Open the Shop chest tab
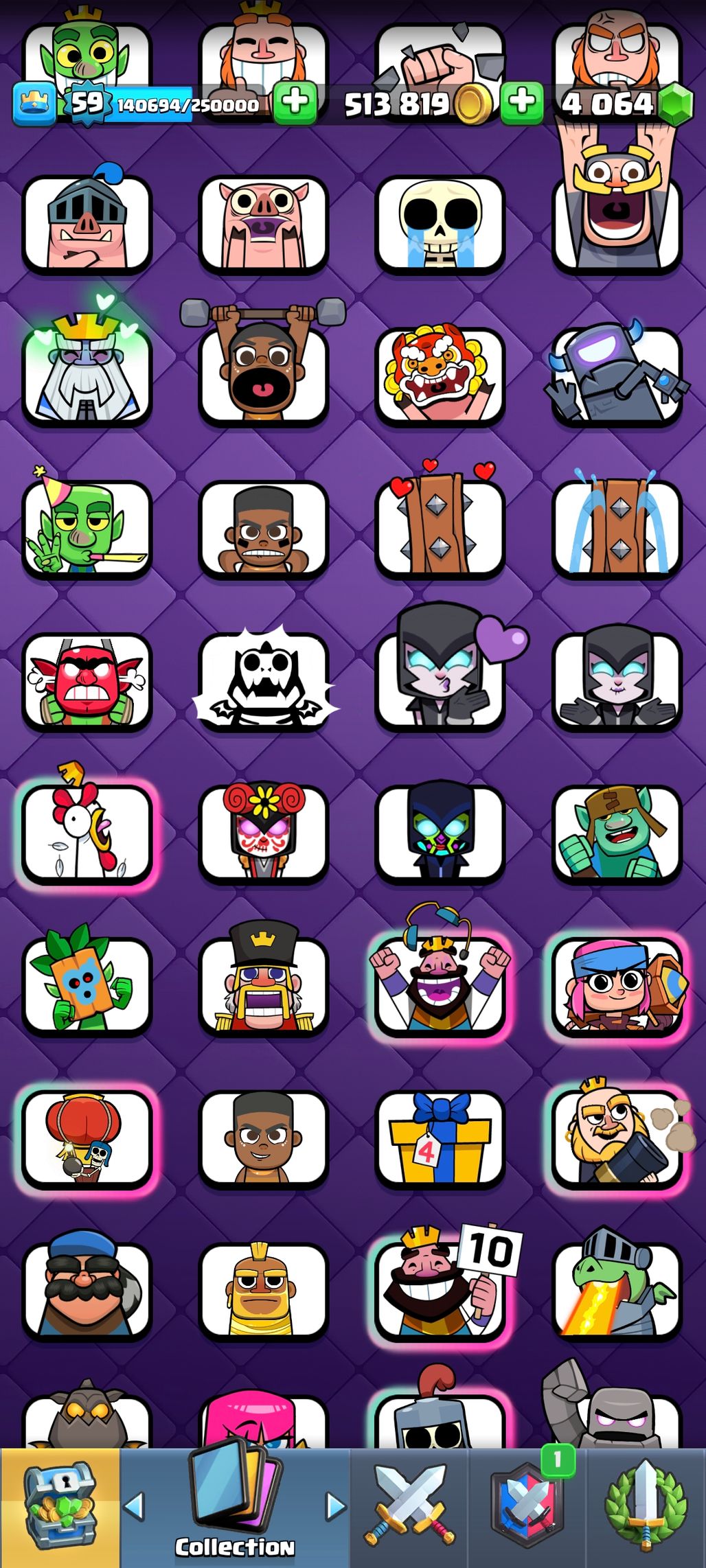Screen dimensions: 706x1568 pos(60,1508)
